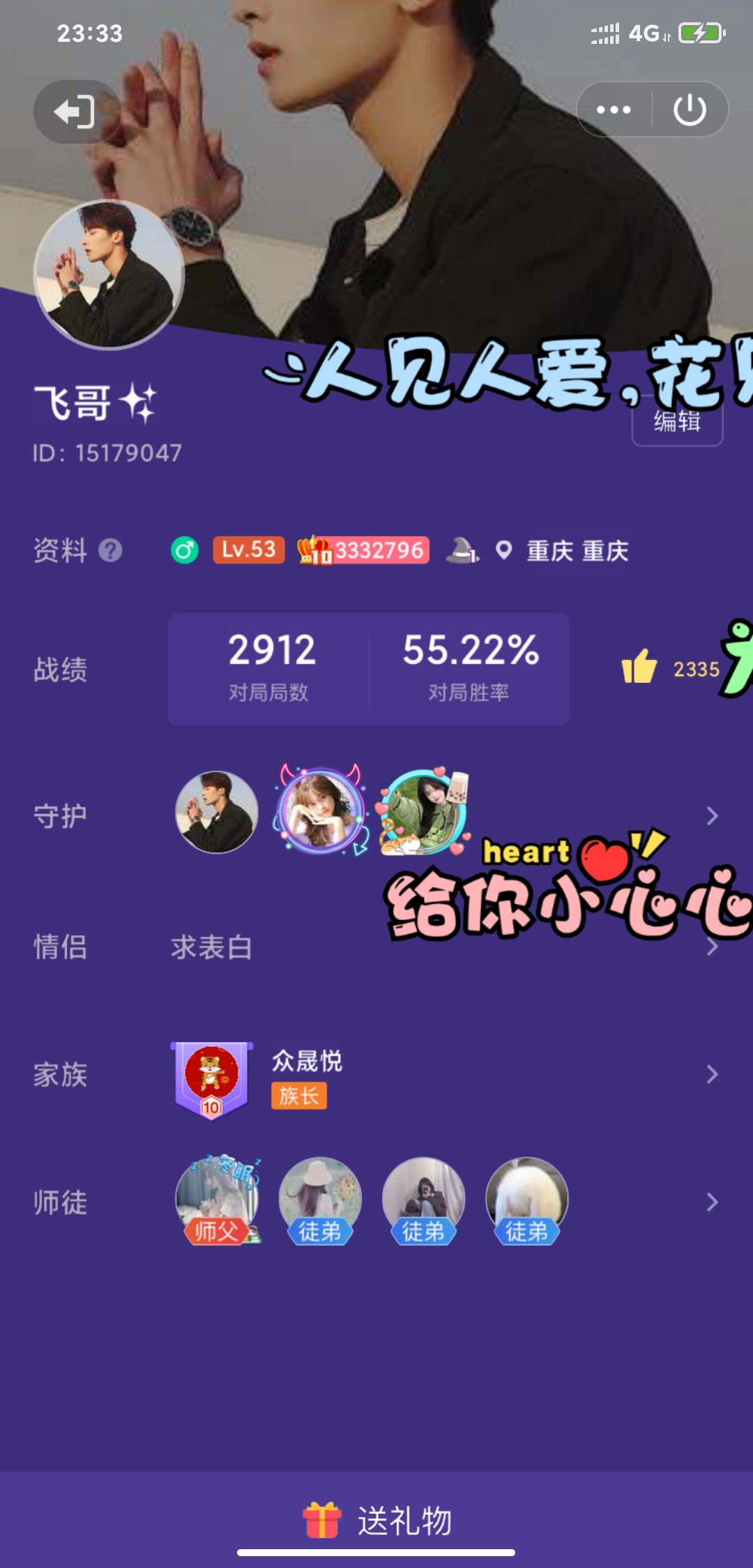Tap 送礼物 to send a gift
The height and width of the screenshot is (1568, 753).
[x=377, y=1521]
